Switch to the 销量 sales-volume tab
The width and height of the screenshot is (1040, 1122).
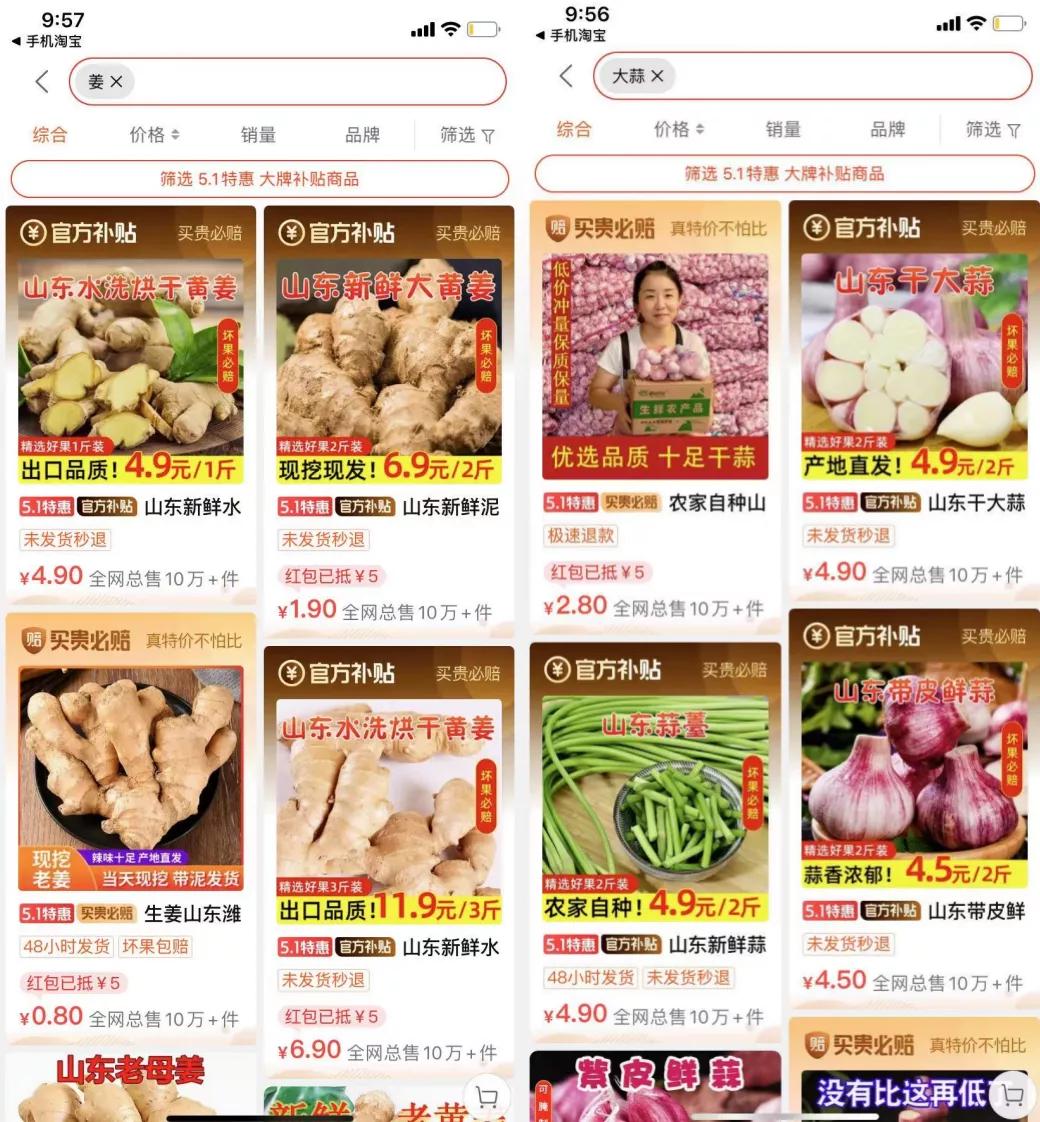[x=258, y=135]
